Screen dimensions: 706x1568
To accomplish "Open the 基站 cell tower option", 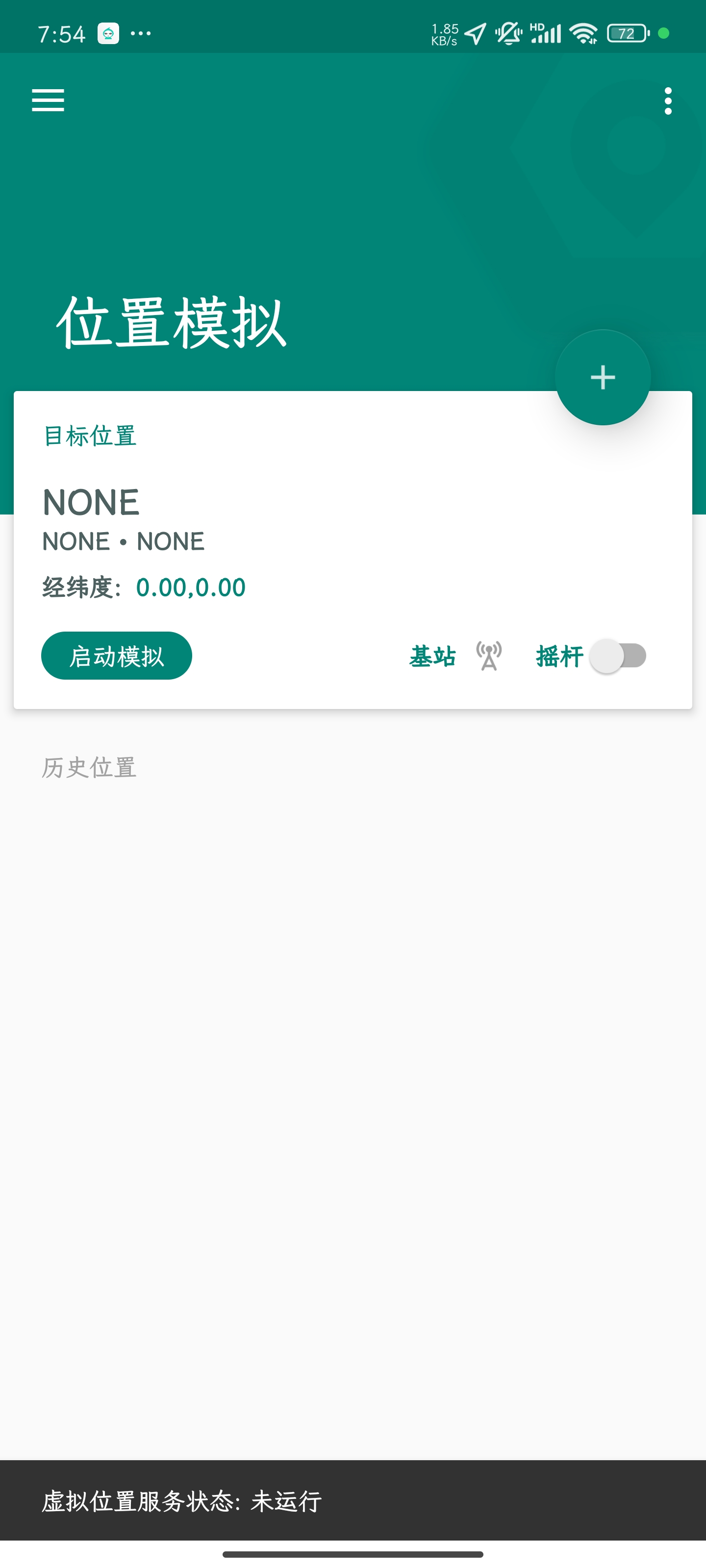I will pyautogui.click(x=455, y=656).
